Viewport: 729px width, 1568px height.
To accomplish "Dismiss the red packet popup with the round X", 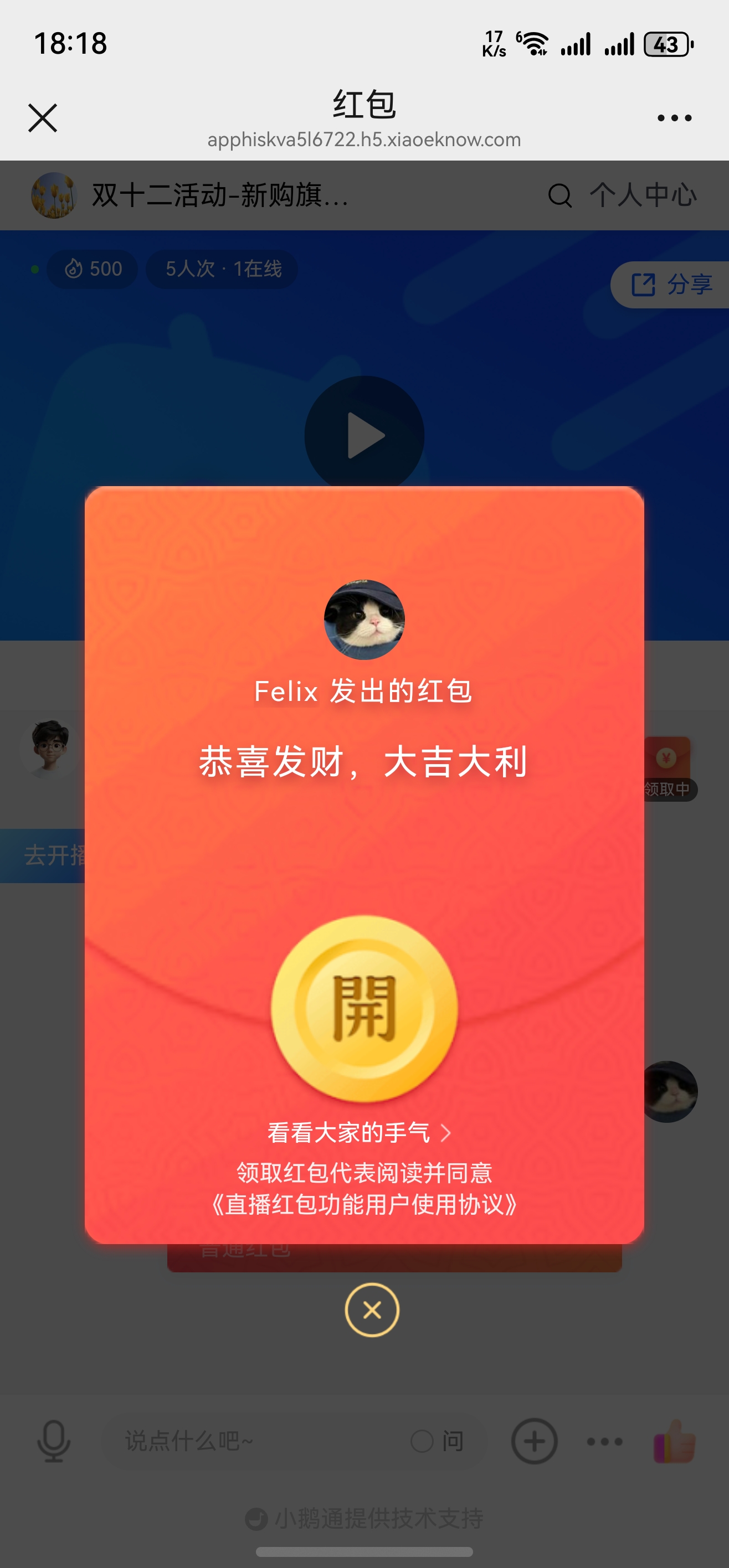I will (x=372, y=1310).
